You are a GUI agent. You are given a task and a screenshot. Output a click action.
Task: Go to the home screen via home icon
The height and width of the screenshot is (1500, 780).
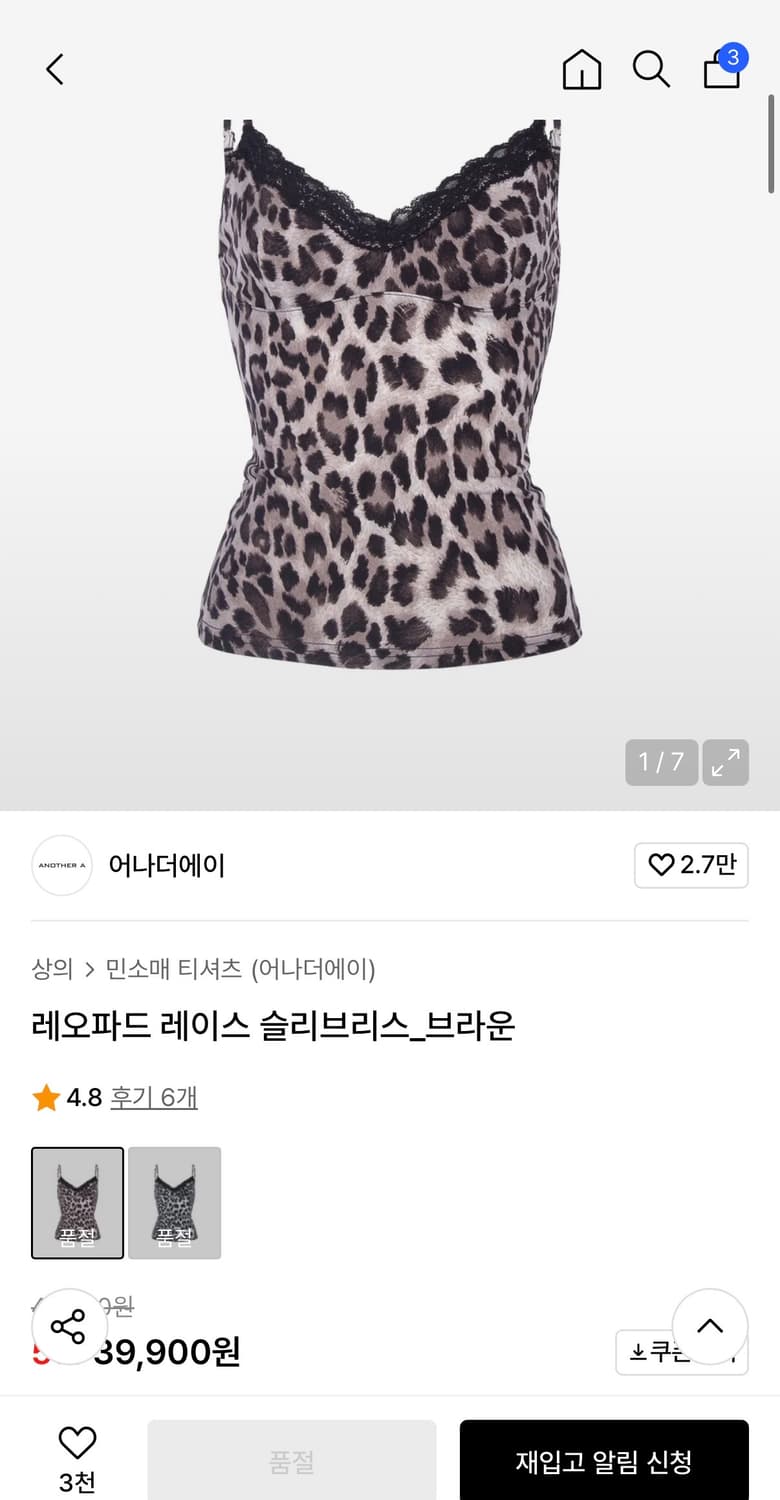pyautogui.click(x=581, y=70)
